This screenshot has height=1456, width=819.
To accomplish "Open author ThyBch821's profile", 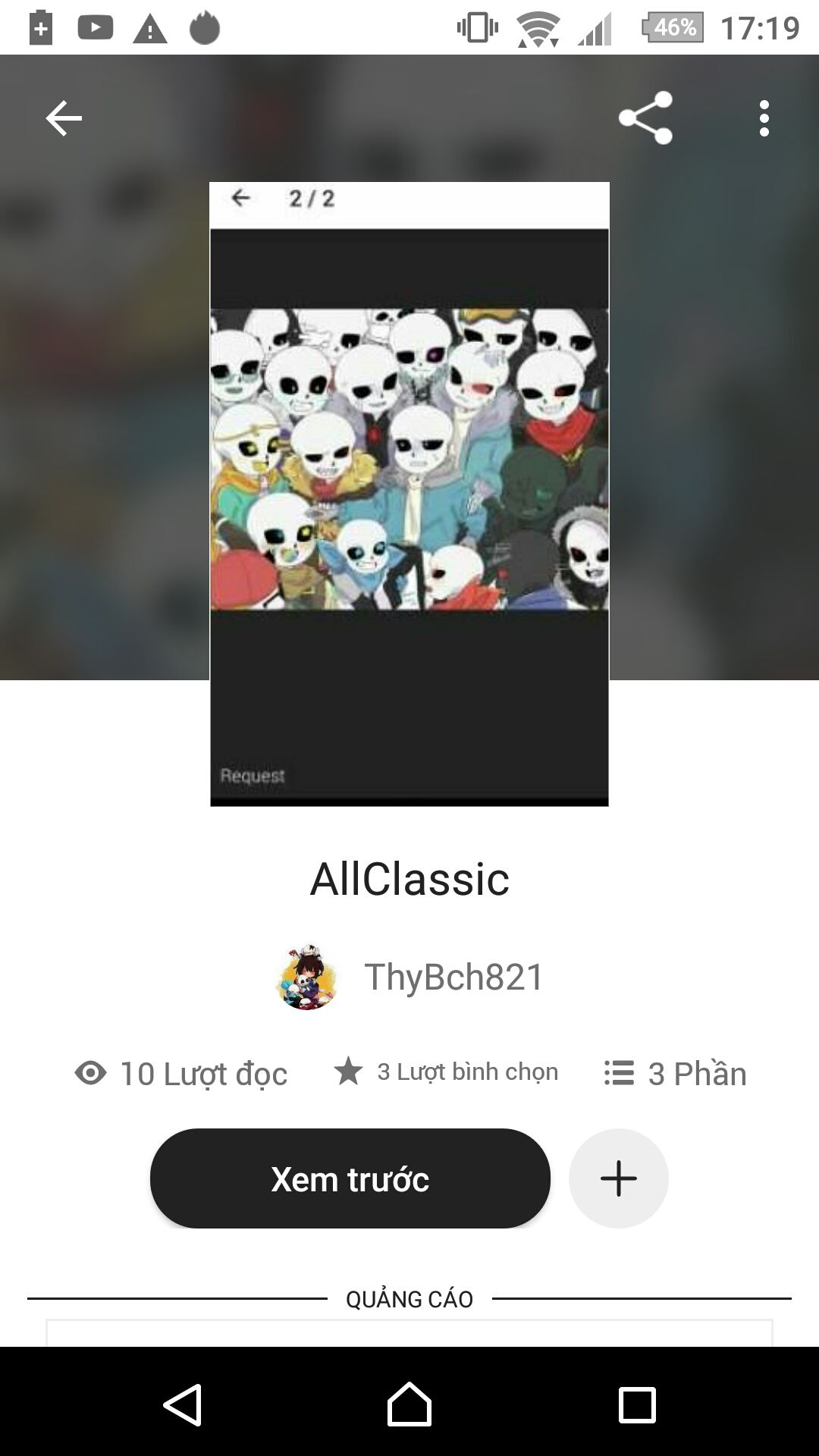I will pos(453,977).
